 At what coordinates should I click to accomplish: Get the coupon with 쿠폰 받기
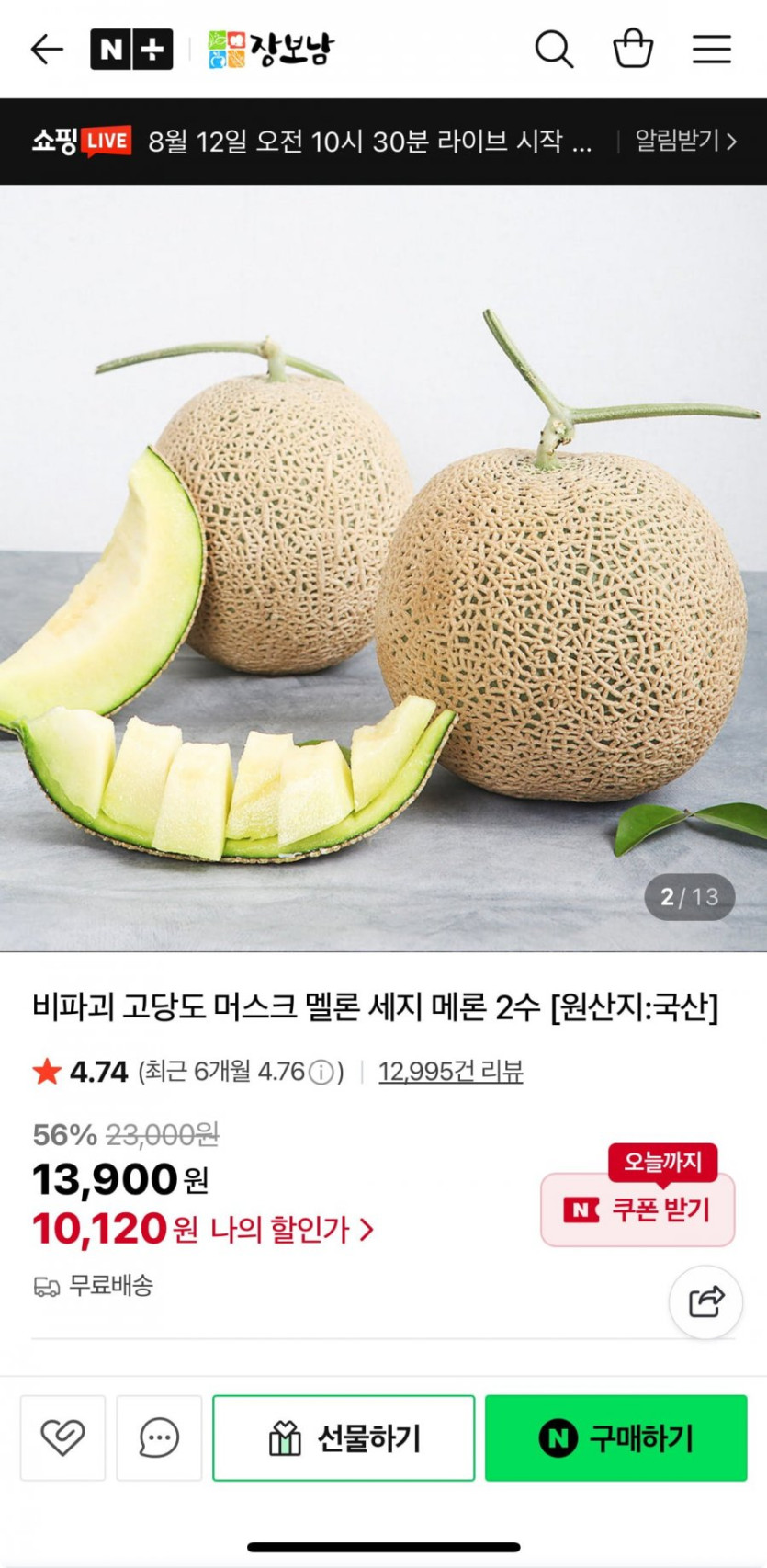[x=637, y=1210]
